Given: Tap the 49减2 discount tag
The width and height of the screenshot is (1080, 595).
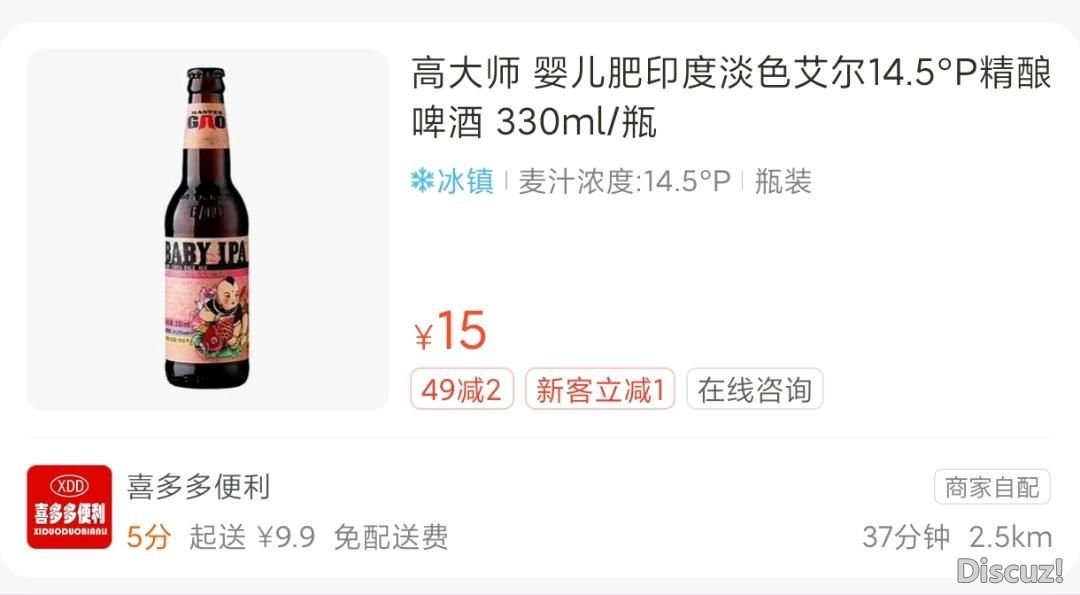Looking at the screenshot, I should [x=461, y=390].
